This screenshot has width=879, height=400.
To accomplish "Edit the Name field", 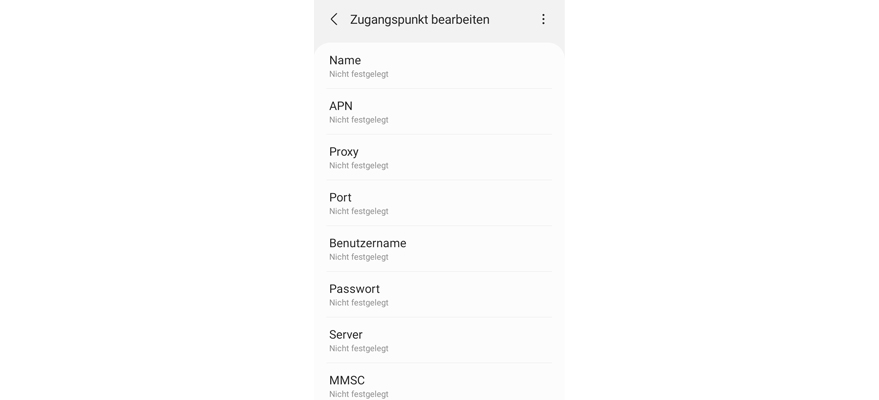I will pyautogui.click(x=439, y=66).
